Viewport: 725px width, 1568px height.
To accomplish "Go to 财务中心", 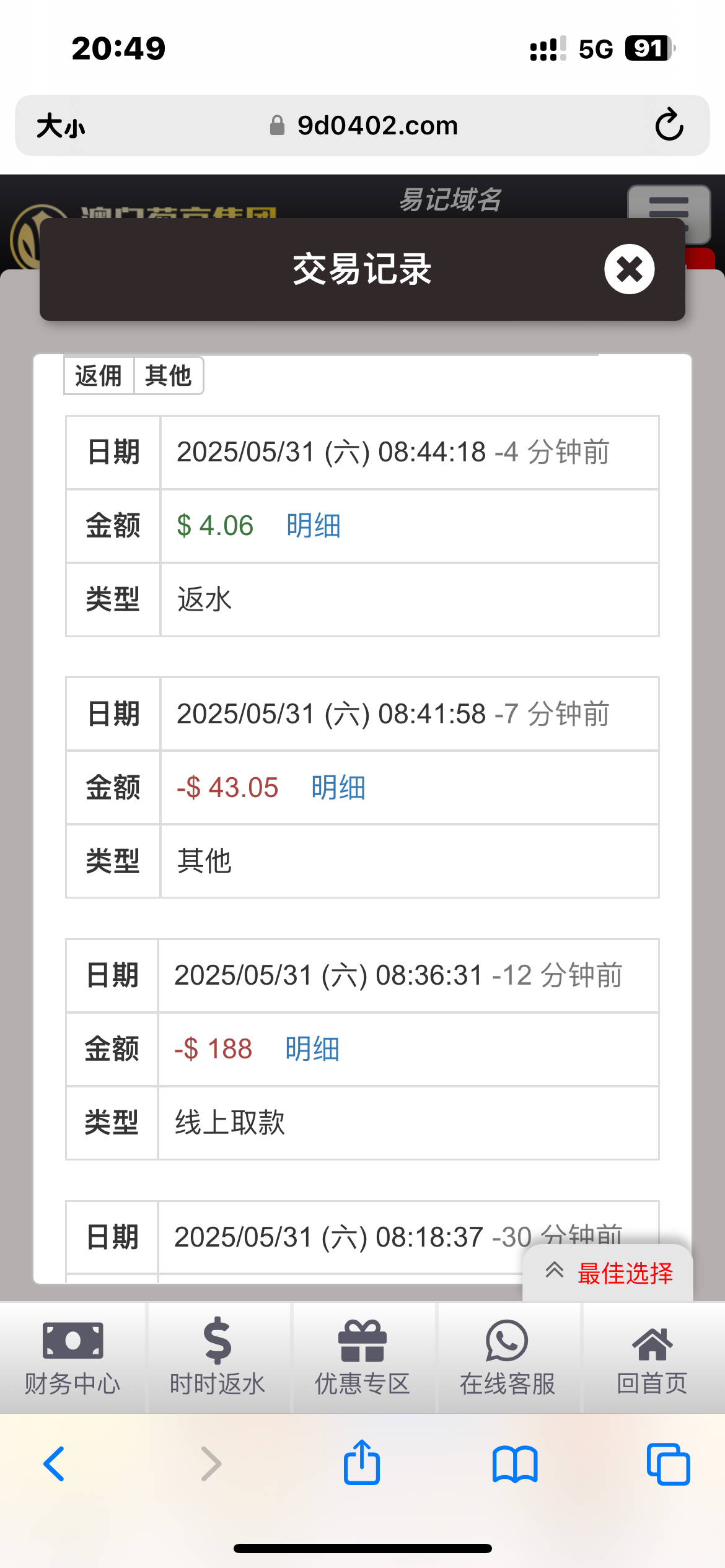I will click(x=72, y=1357).
